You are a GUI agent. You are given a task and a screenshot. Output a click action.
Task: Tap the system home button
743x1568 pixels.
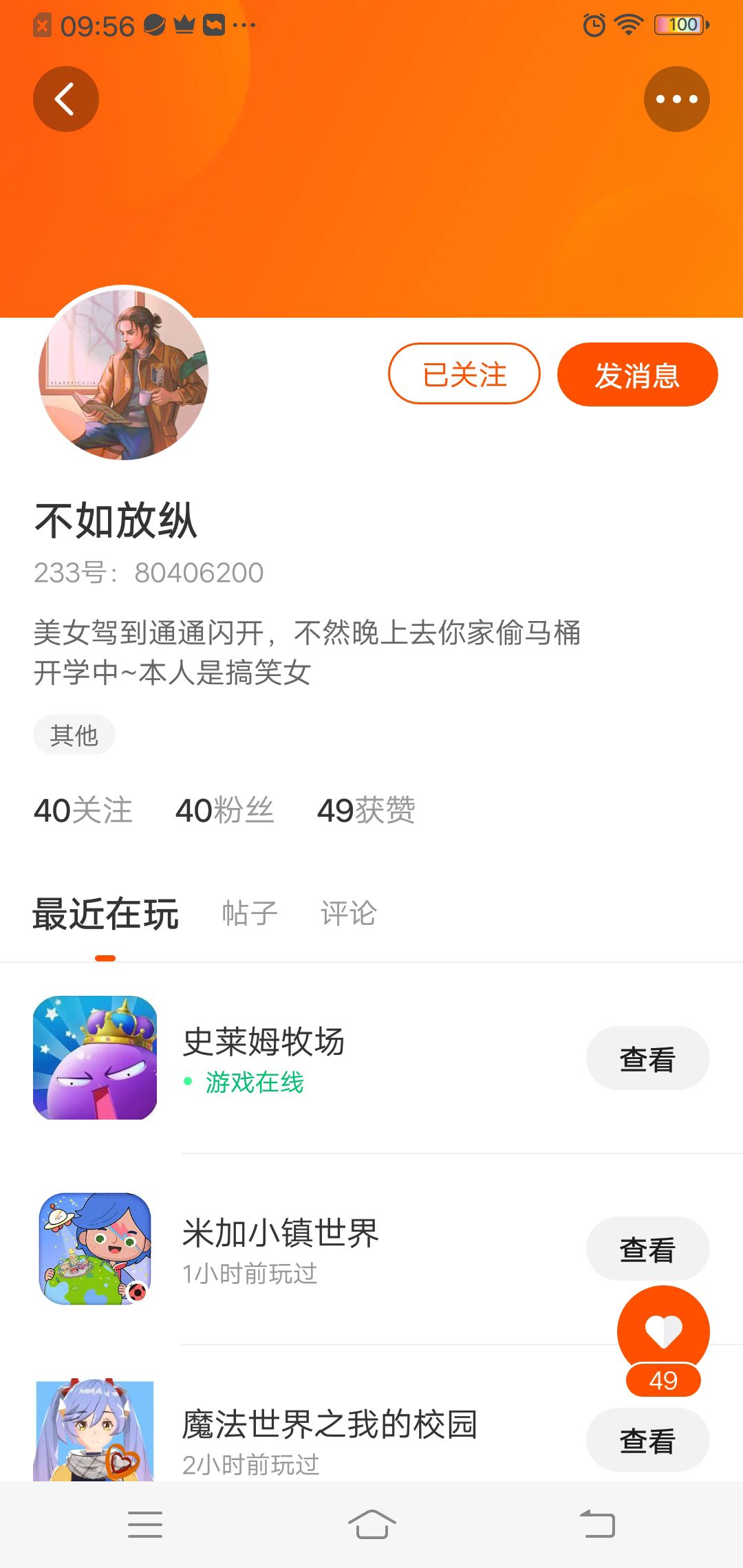pos(371,1525)
